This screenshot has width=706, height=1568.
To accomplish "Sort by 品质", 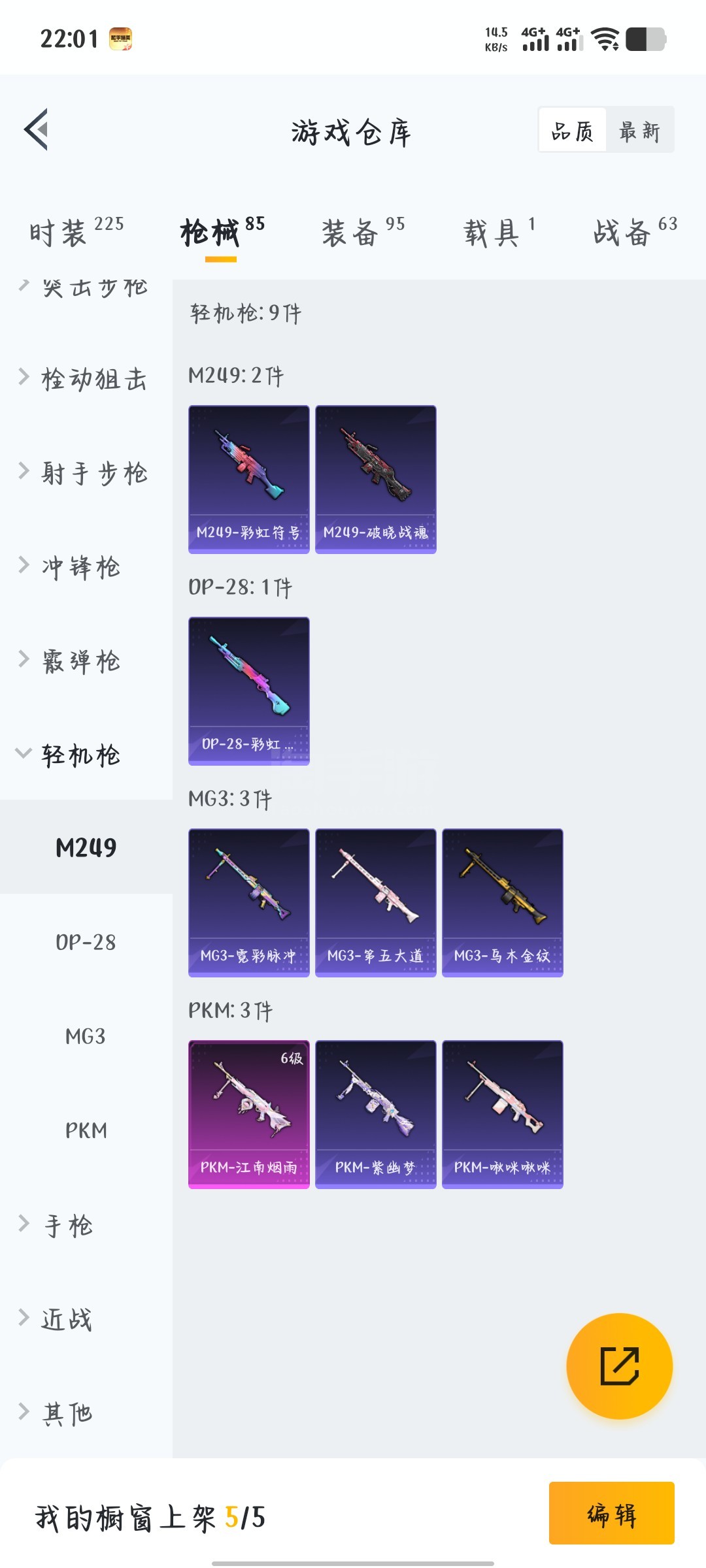I will tap(572, 131).
